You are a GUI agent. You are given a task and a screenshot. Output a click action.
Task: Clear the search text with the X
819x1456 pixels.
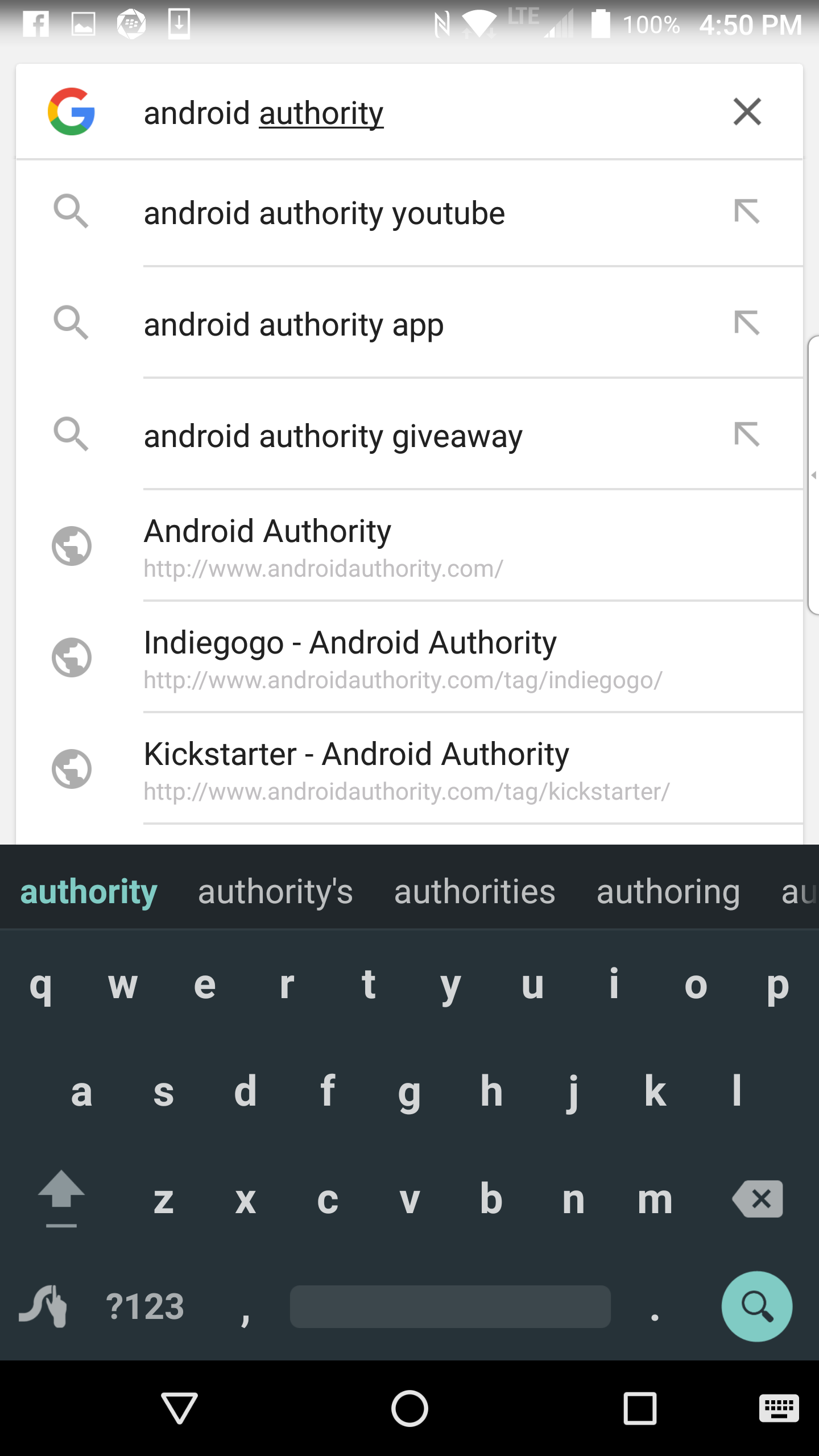(747, 112)
